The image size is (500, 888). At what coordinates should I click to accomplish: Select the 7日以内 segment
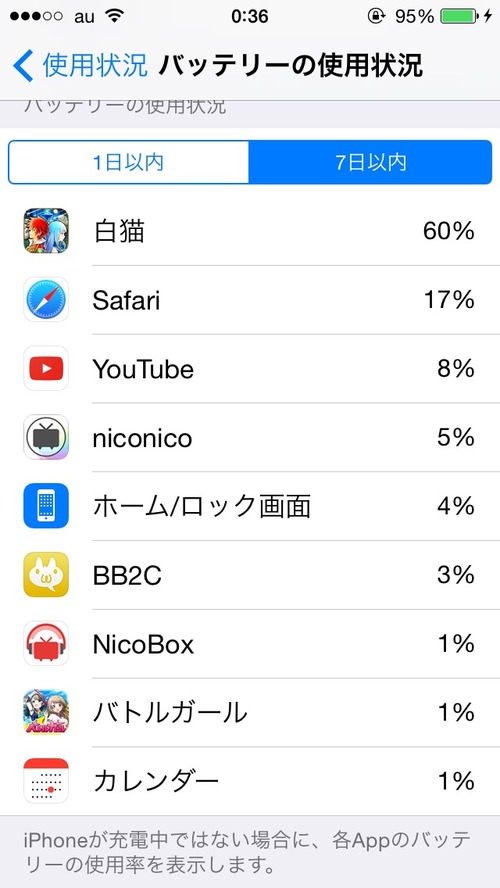(370, 163)
